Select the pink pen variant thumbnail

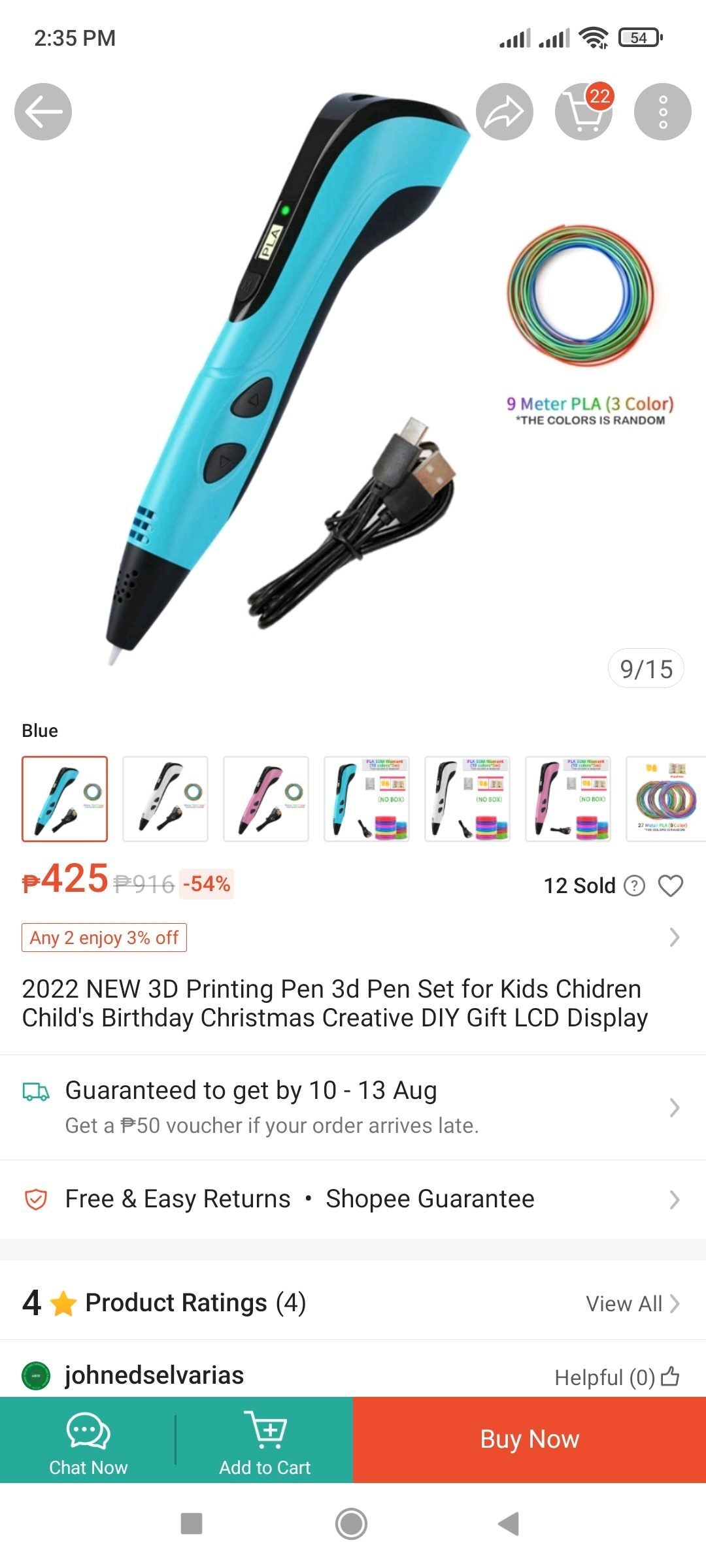[266, 798]
